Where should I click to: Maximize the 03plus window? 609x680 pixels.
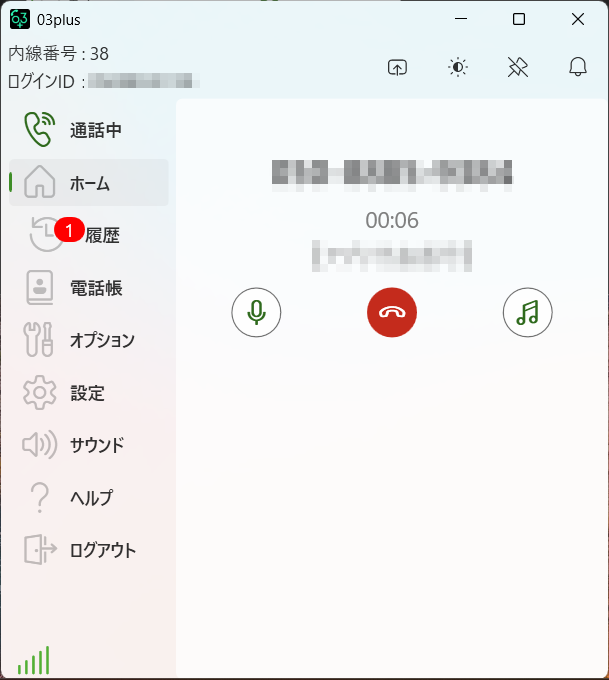519,19
